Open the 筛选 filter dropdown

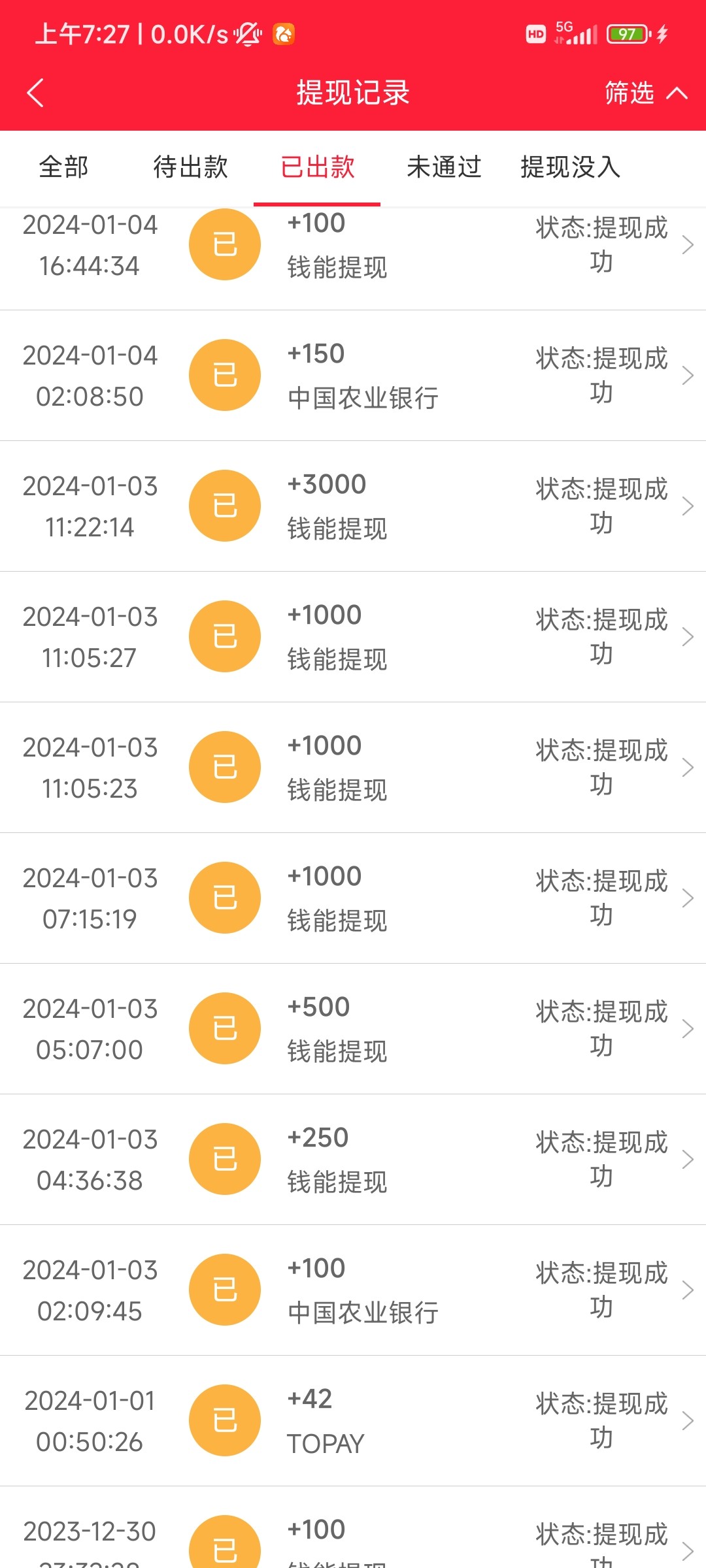click(x=645, y=93)
